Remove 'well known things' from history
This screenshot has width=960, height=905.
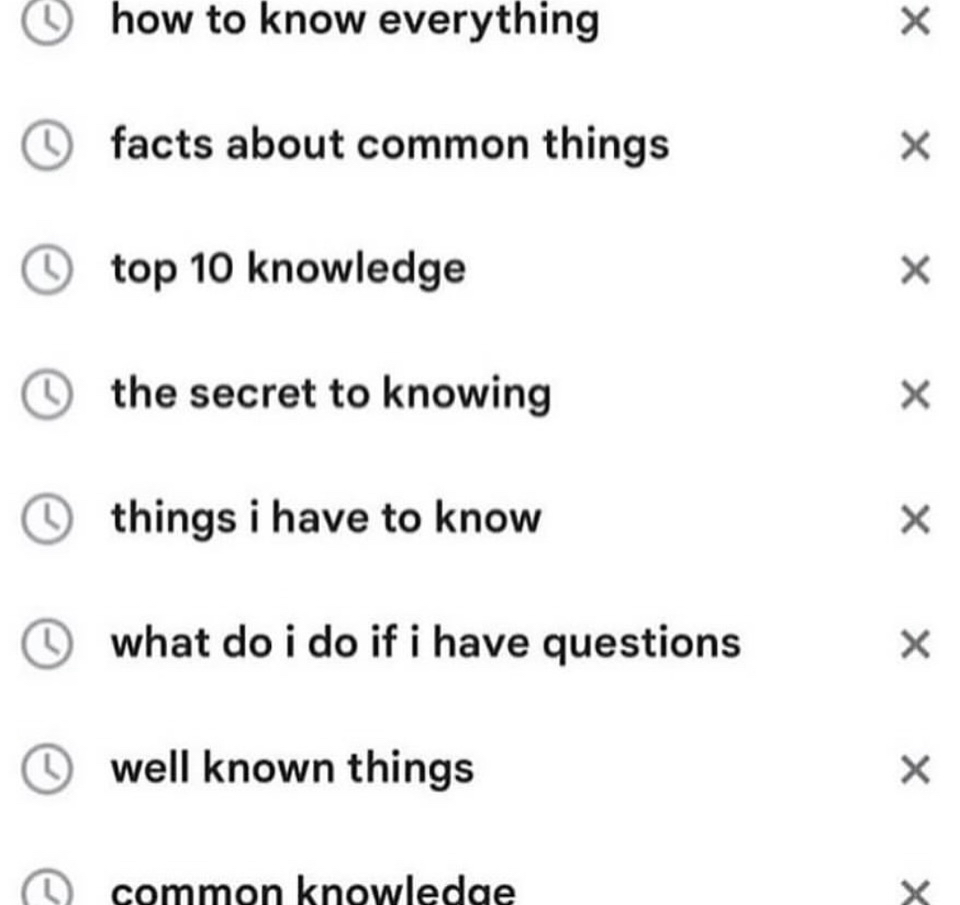915,770
